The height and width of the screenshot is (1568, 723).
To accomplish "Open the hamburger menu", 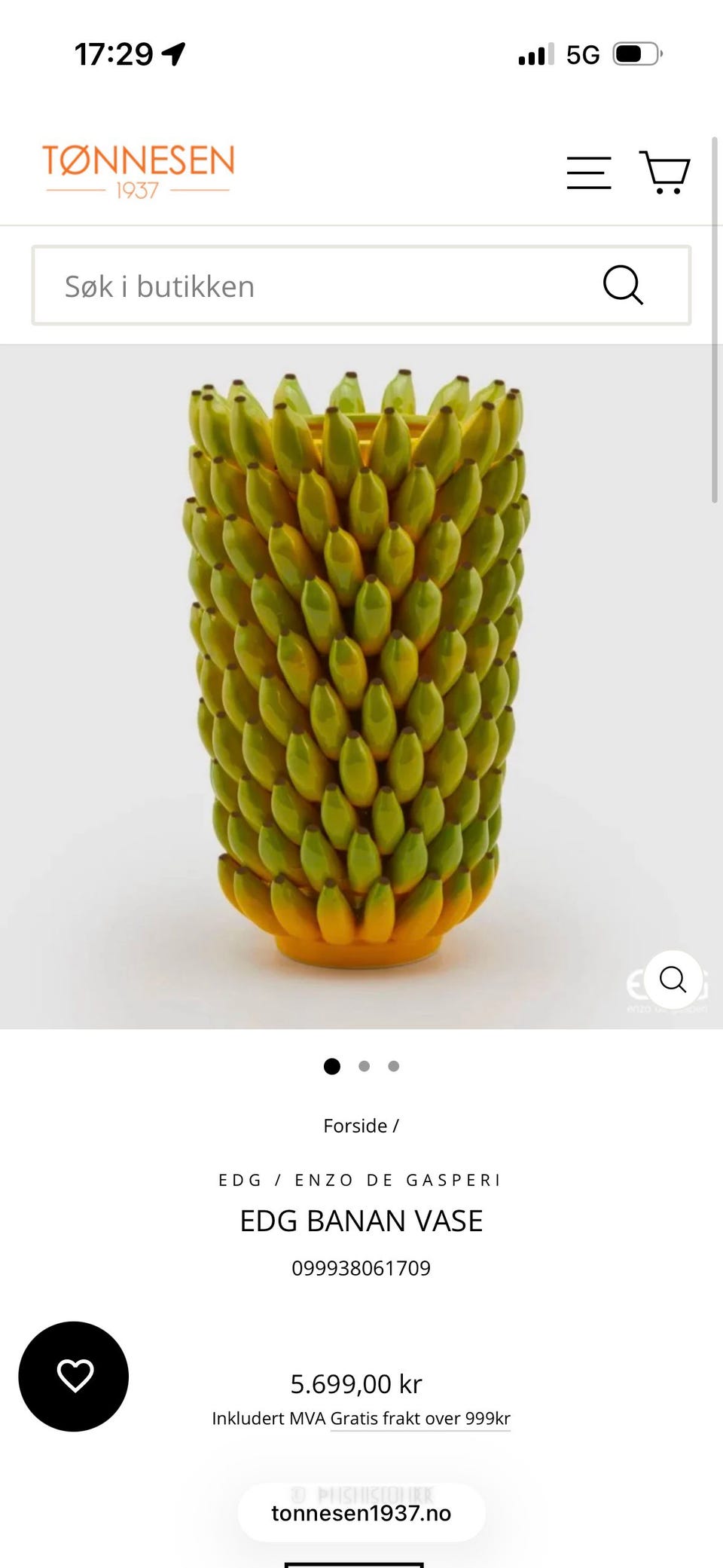I will pos(589,173).
